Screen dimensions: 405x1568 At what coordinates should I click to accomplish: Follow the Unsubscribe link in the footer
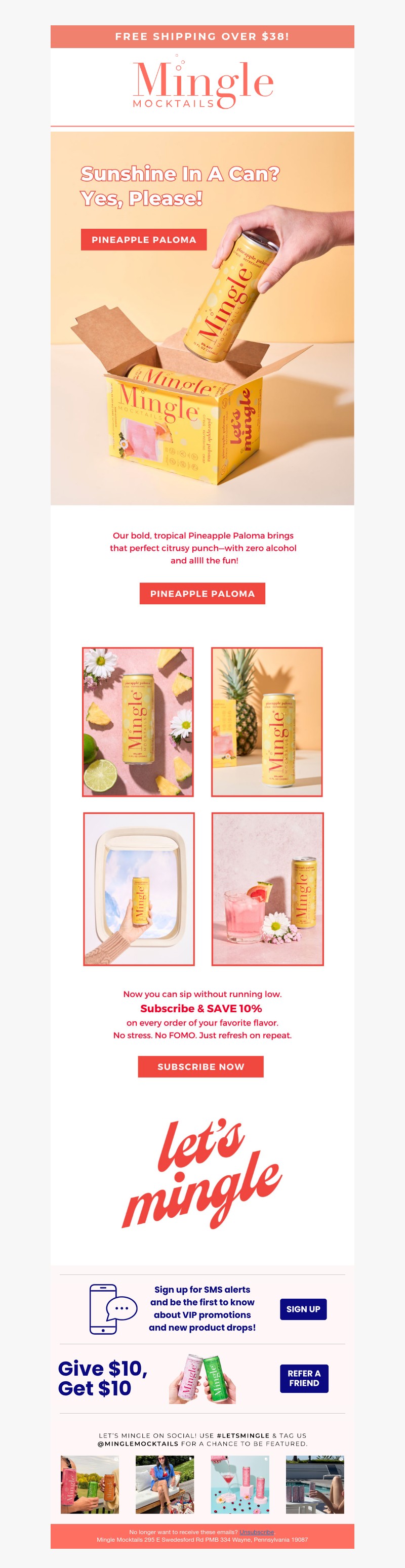256,1532
